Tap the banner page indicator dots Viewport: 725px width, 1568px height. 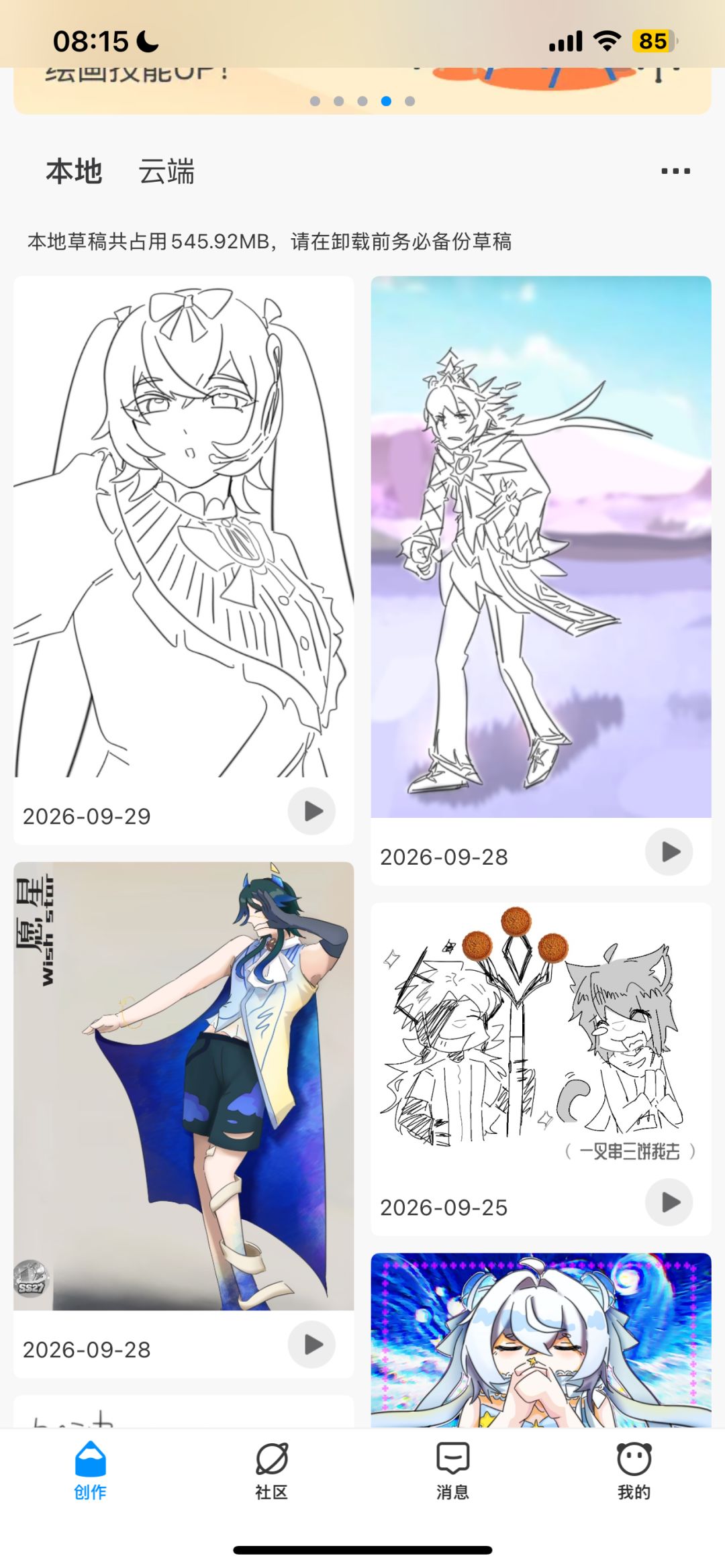(362, 101)
